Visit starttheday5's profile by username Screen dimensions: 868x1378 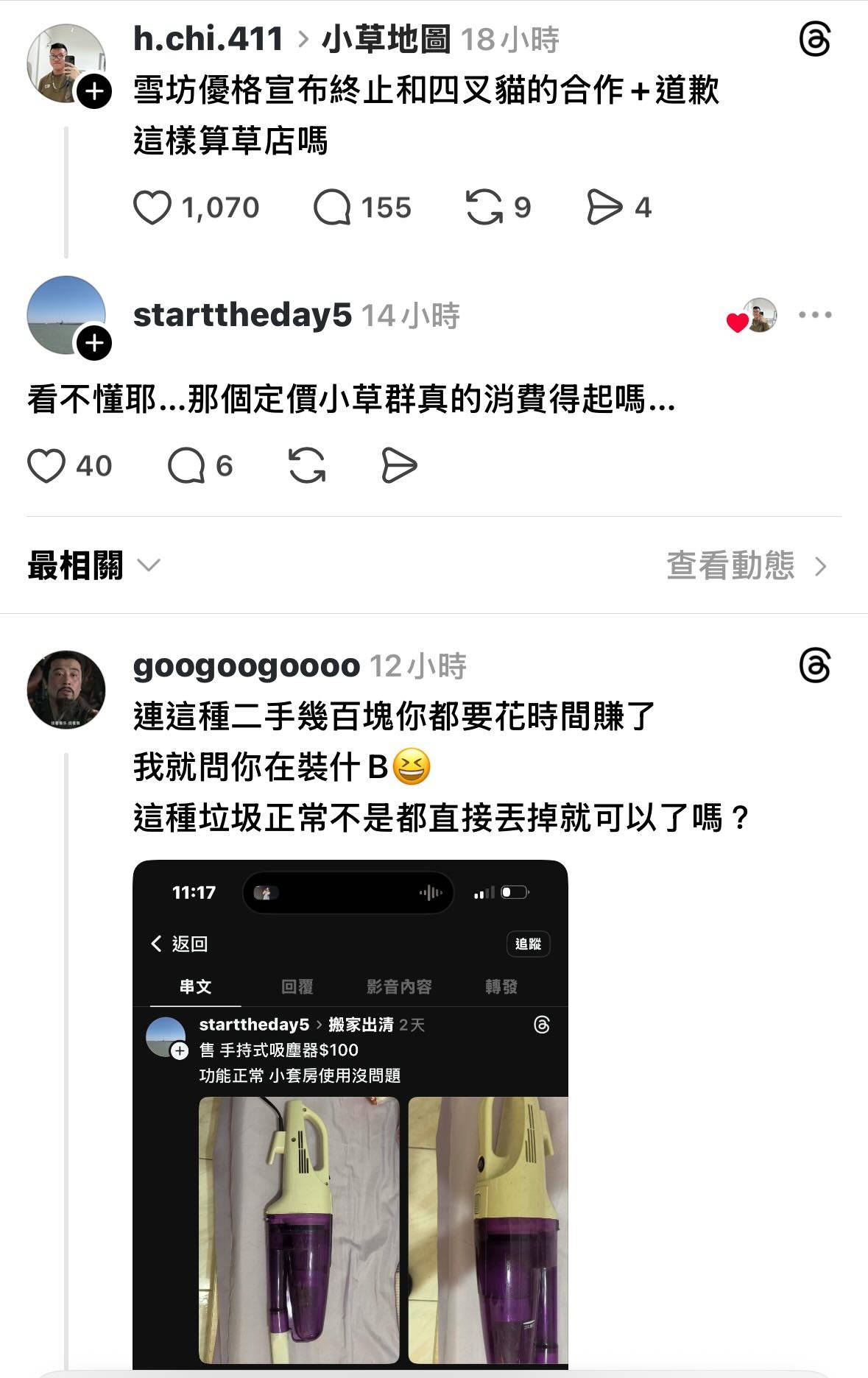point(242,316)
